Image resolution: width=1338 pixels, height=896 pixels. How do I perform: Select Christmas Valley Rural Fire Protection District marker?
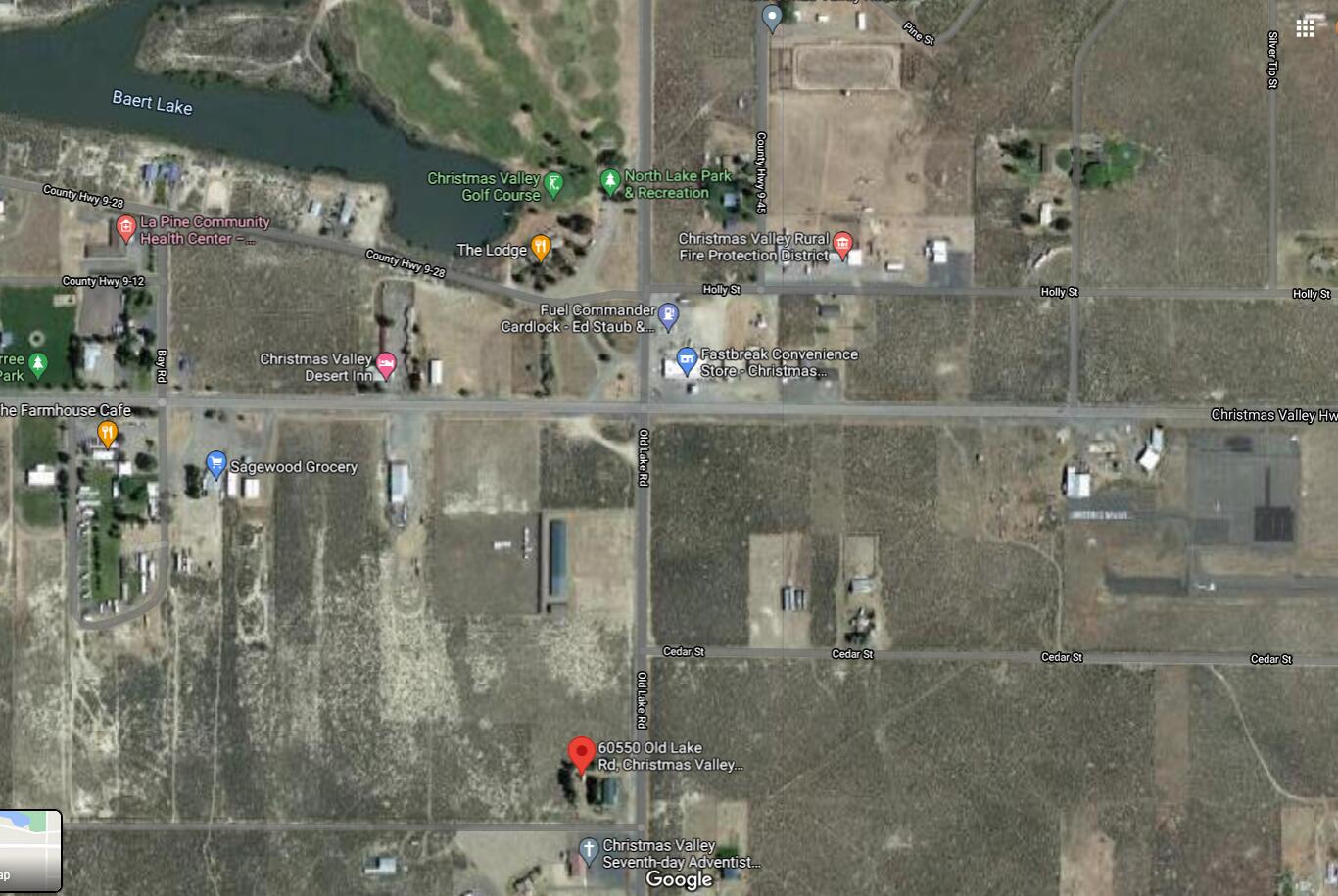point(842,244)
